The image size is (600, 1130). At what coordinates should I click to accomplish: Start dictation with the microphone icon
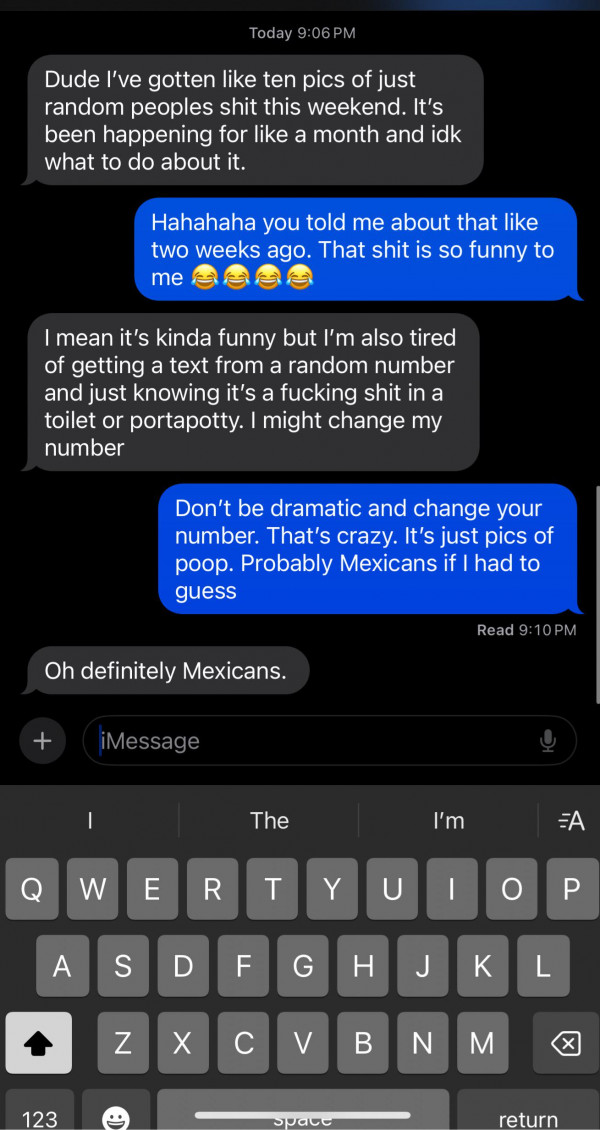click(x=547, y=741)
